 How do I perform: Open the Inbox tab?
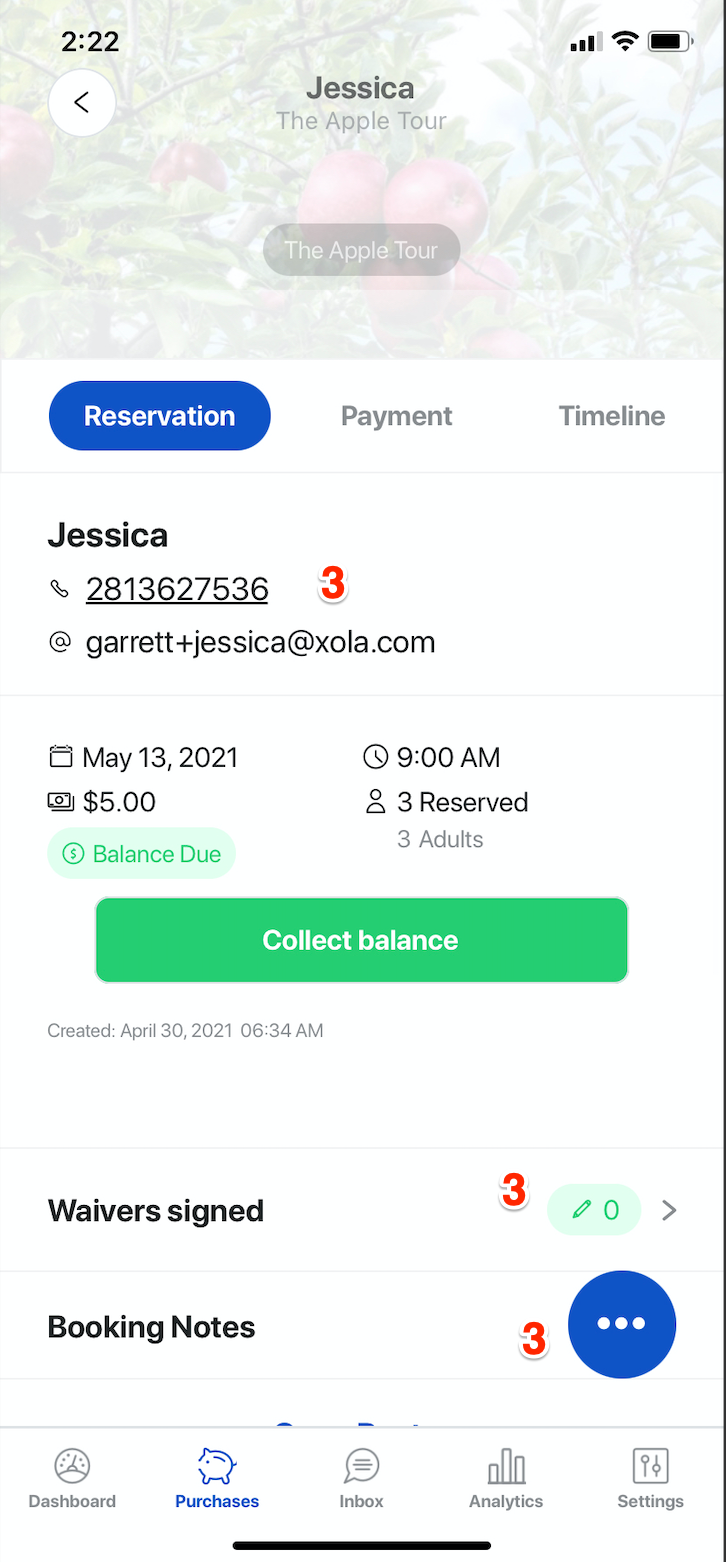(362, 1479)
